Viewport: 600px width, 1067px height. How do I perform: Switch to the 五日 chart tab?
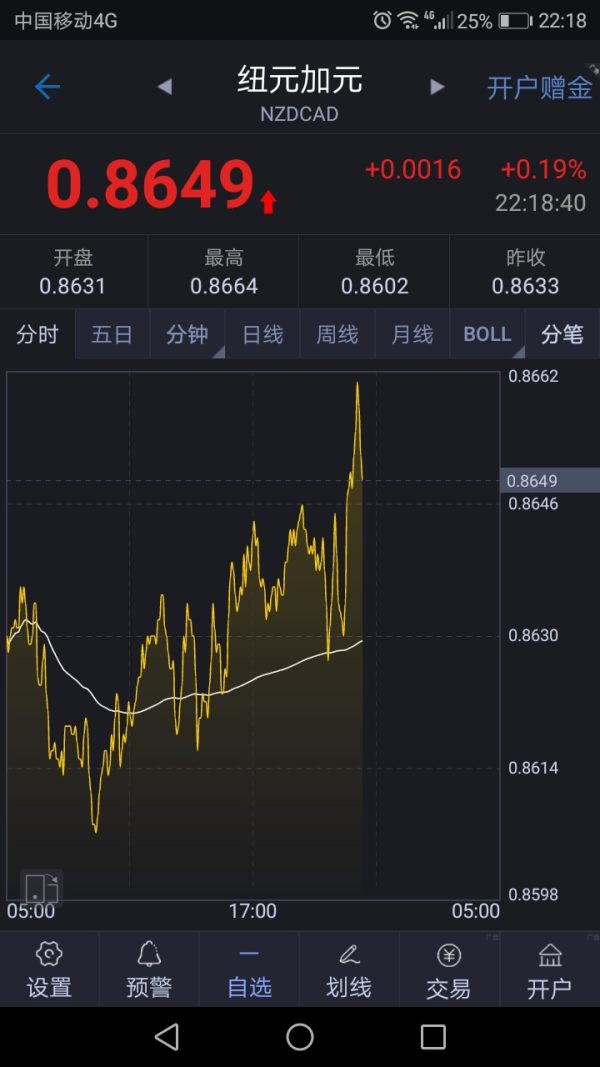coord(112,334)
